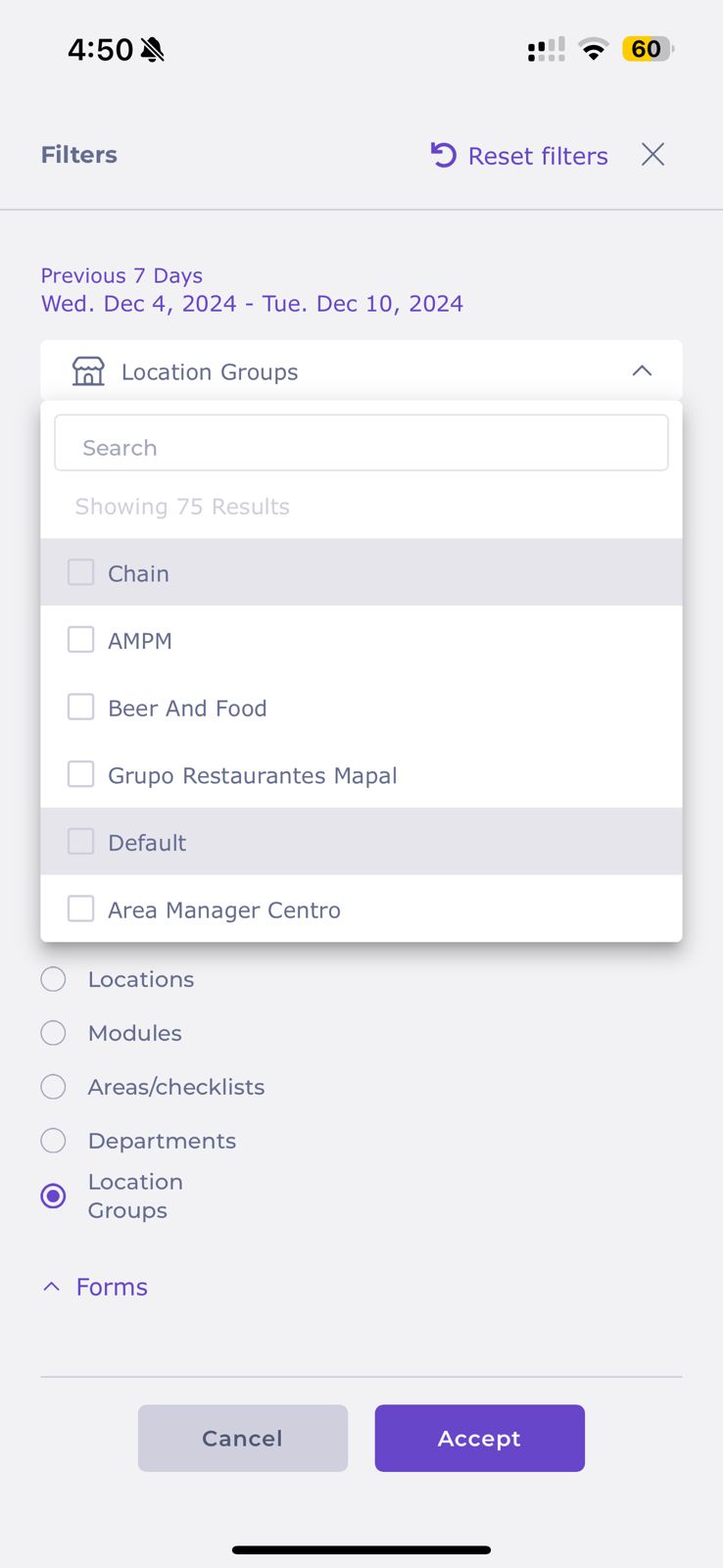Collapse the Forms section
This screenshot has height=1568, width=723.
click(x=95, y=1287)
